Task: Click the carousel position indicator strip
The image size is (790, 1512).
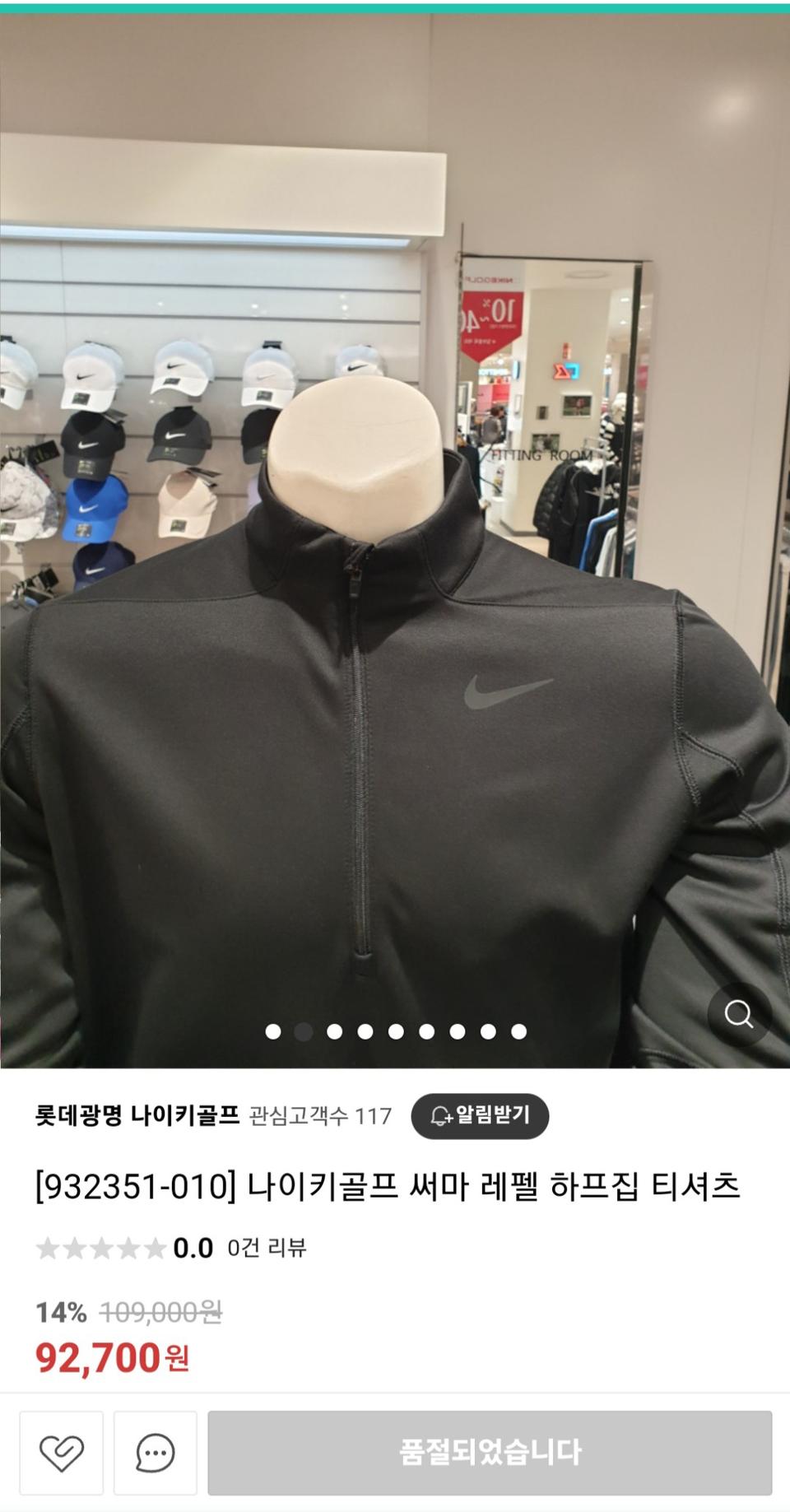Action: click(396, 1028)
